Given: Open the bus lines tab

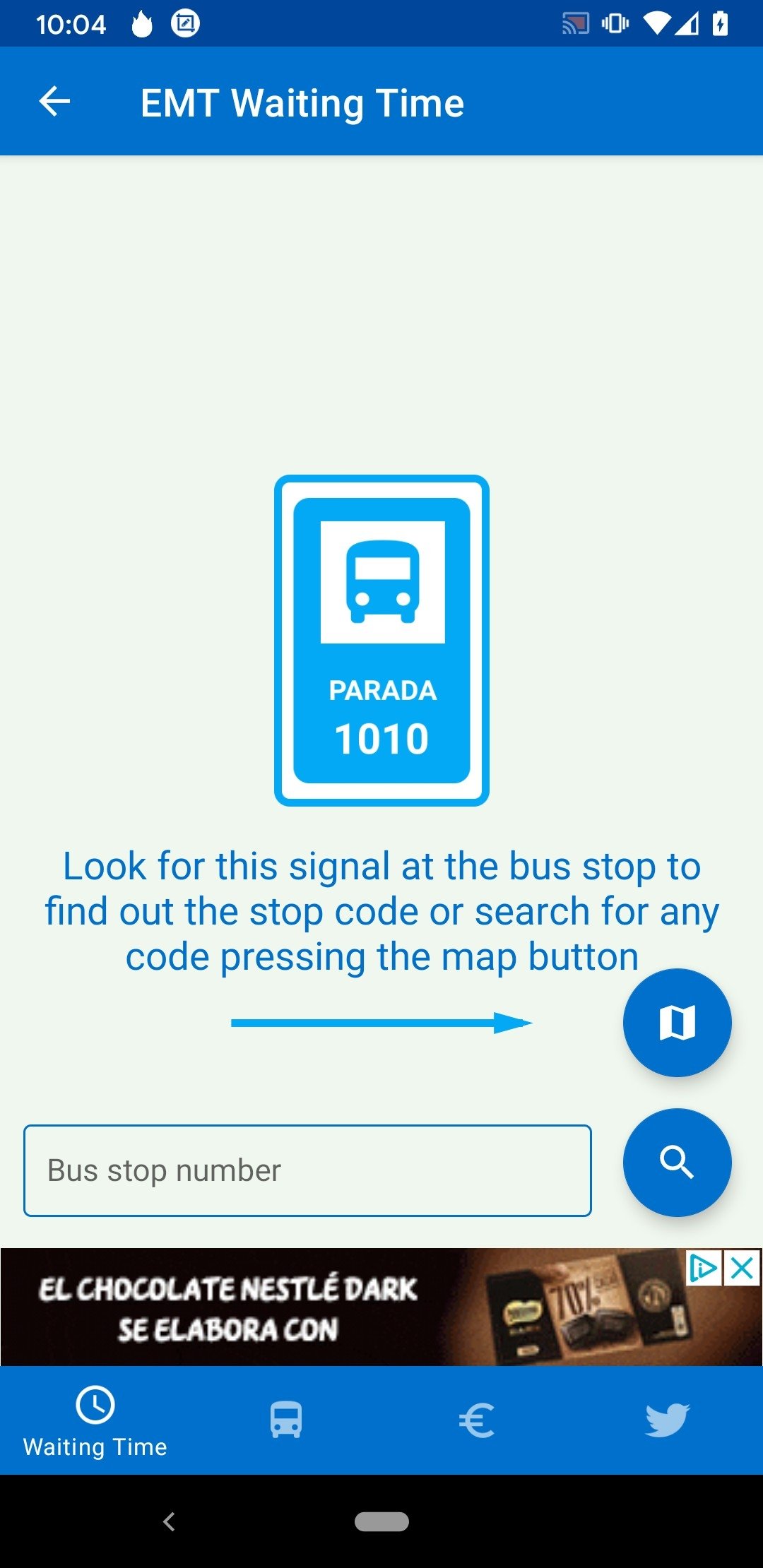Looking at the screenshot, I should [x=286, y=1420].
